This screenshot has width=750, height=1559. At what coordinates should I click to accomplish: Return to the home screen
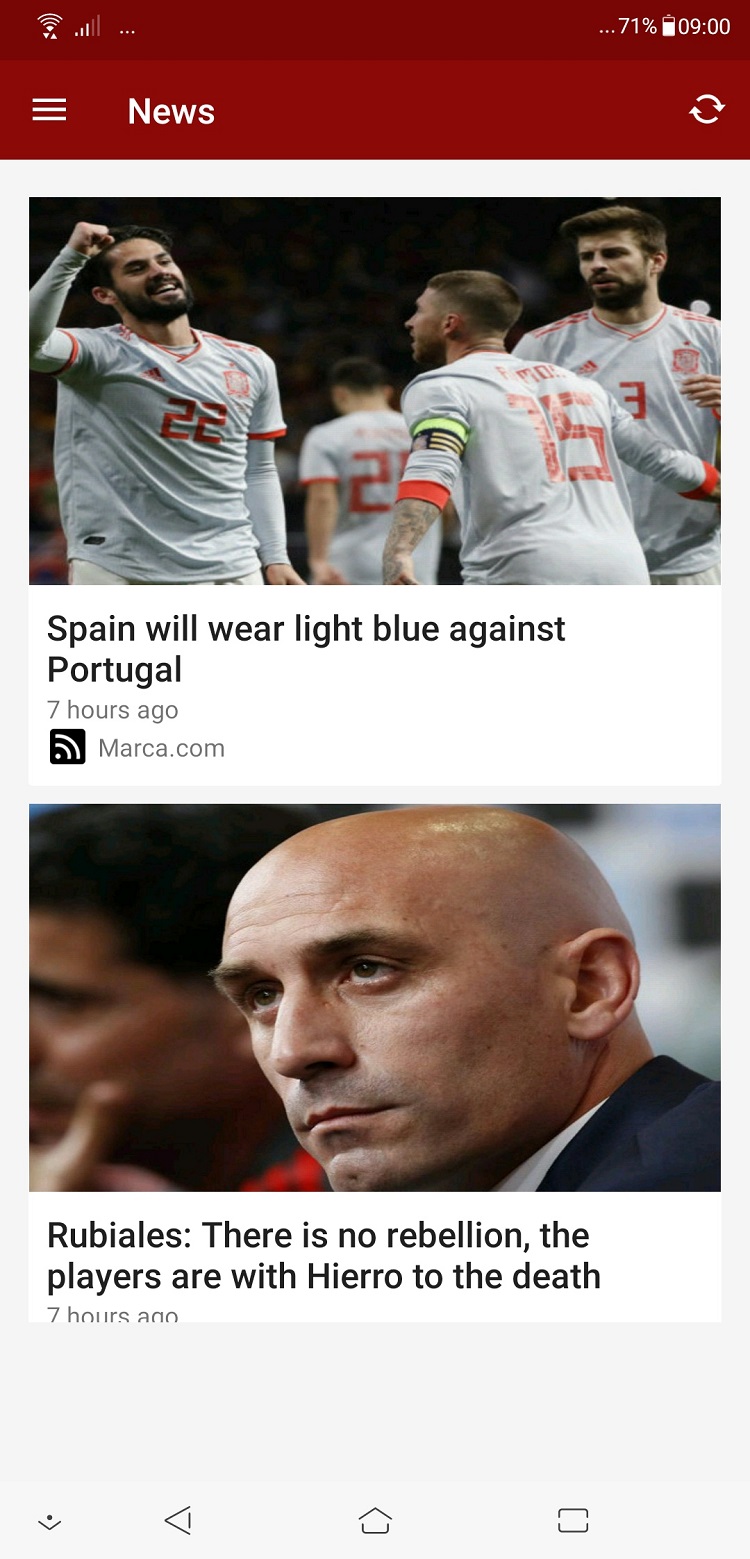[x=375, y=1521]
